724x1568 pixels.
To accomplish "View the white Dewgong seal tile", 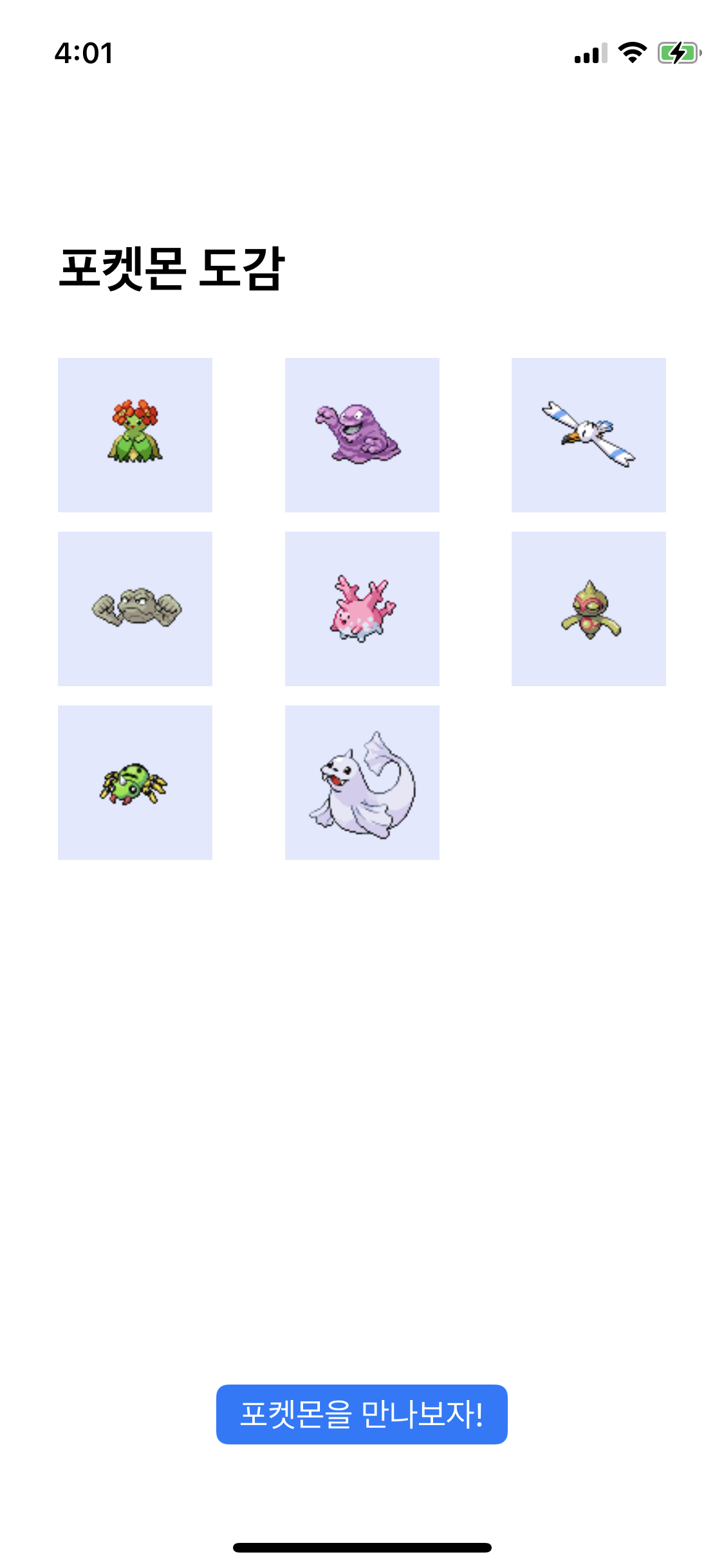I will tap(362, 783).
